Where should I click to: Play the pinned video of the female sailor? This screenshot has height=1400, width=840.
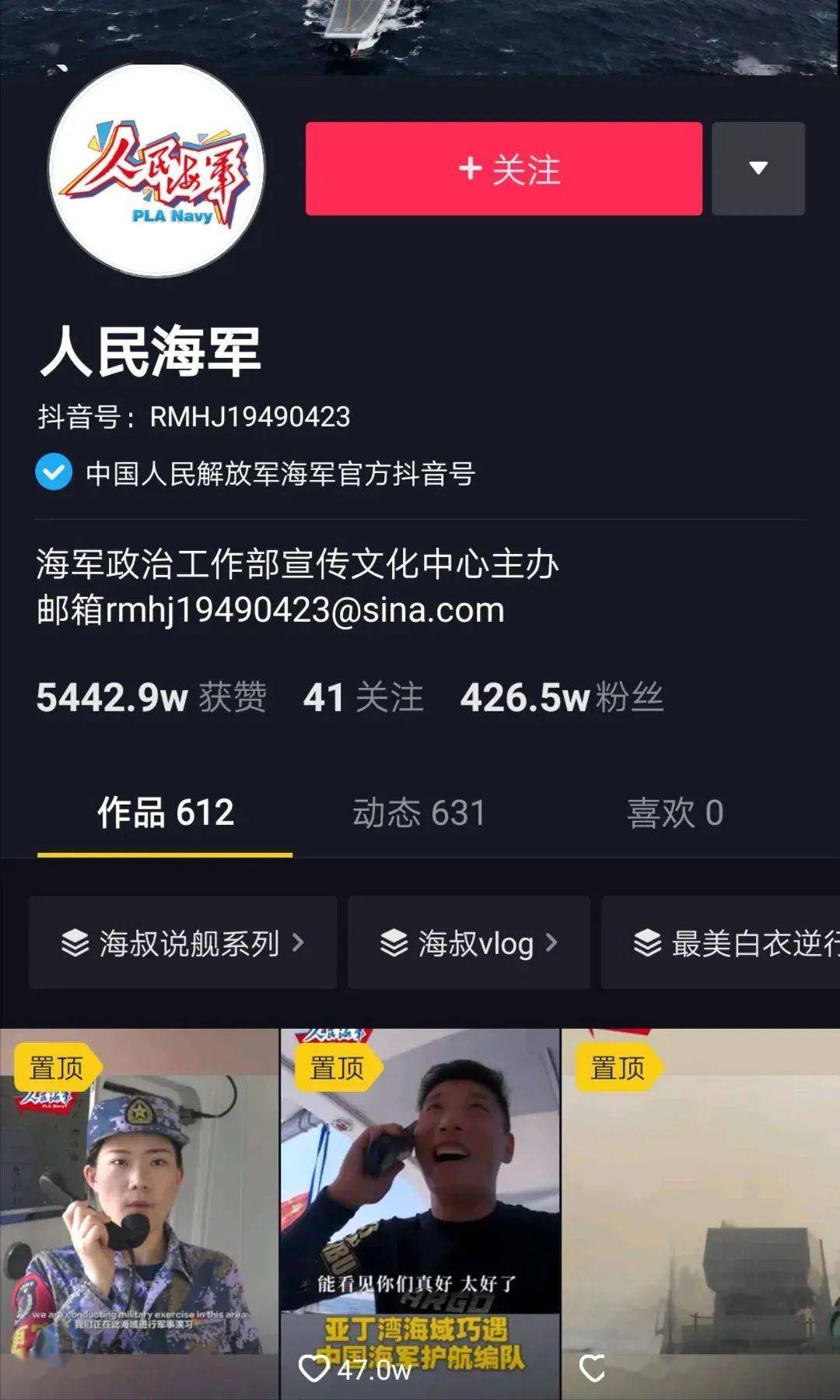[139, 1214]
